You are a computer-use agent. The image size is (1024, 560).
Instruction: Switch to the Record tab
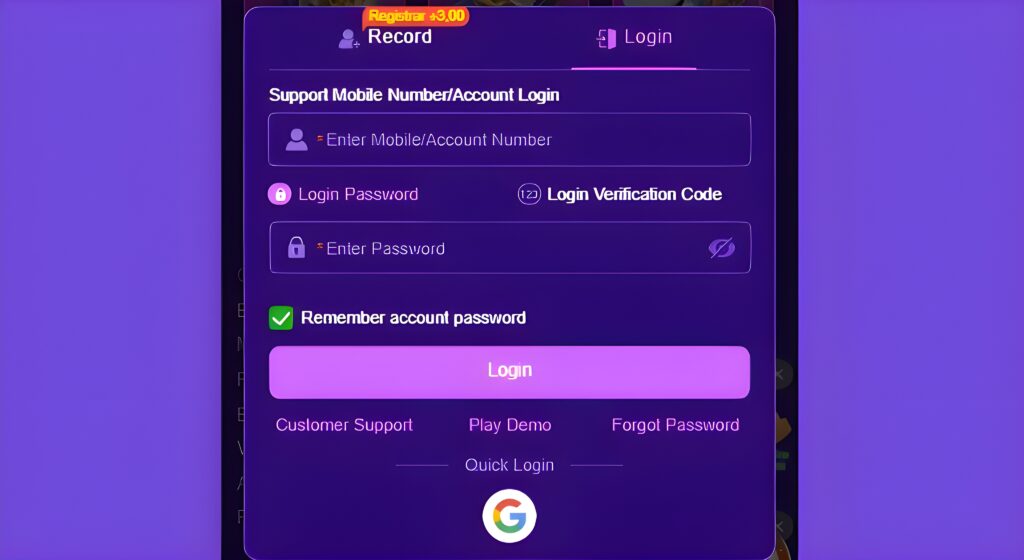tap(385, 38)
